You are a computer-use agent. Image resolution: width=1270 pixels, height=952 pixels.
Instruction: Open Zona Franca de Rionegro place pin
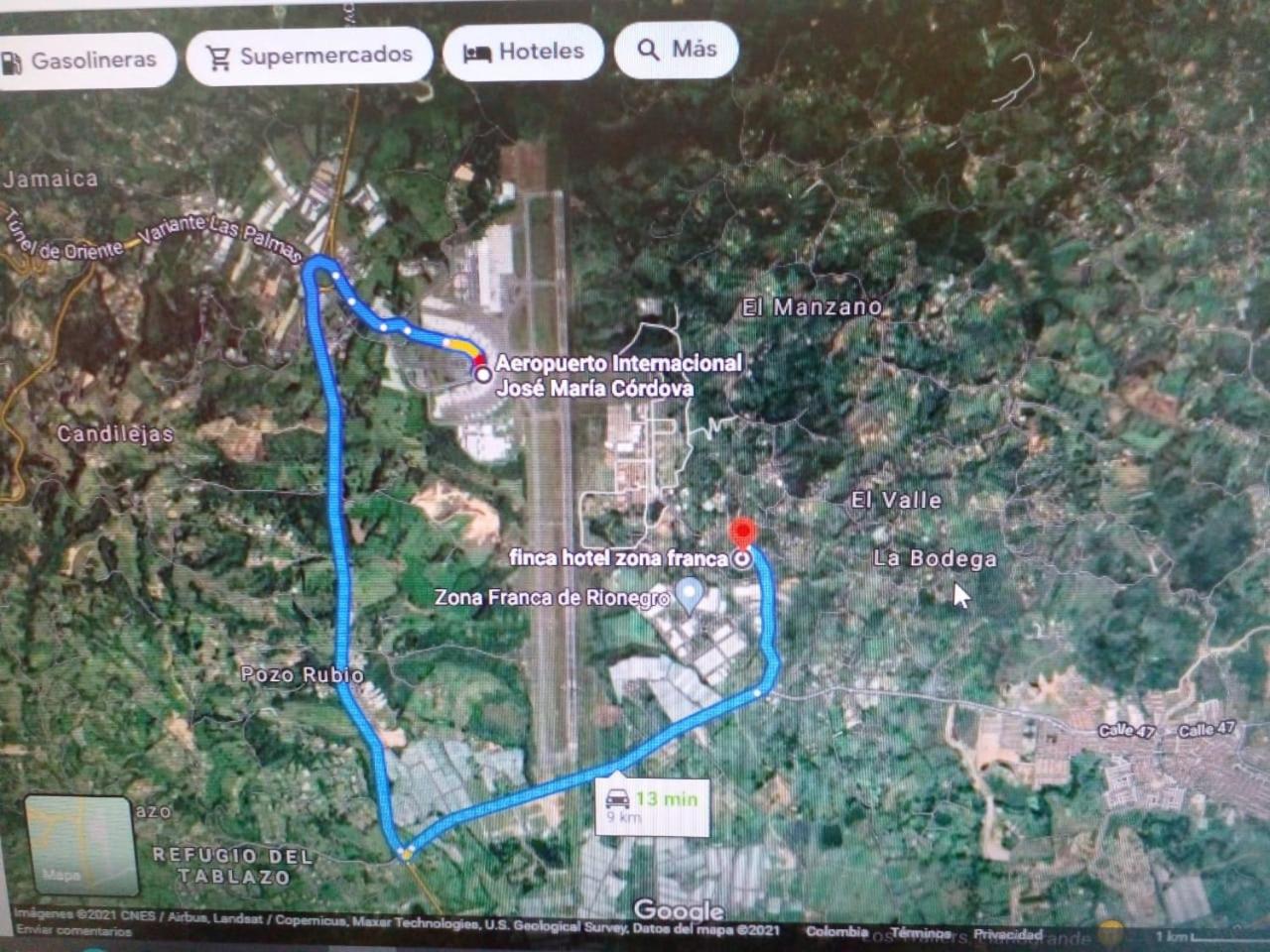[x=690, y=597]
